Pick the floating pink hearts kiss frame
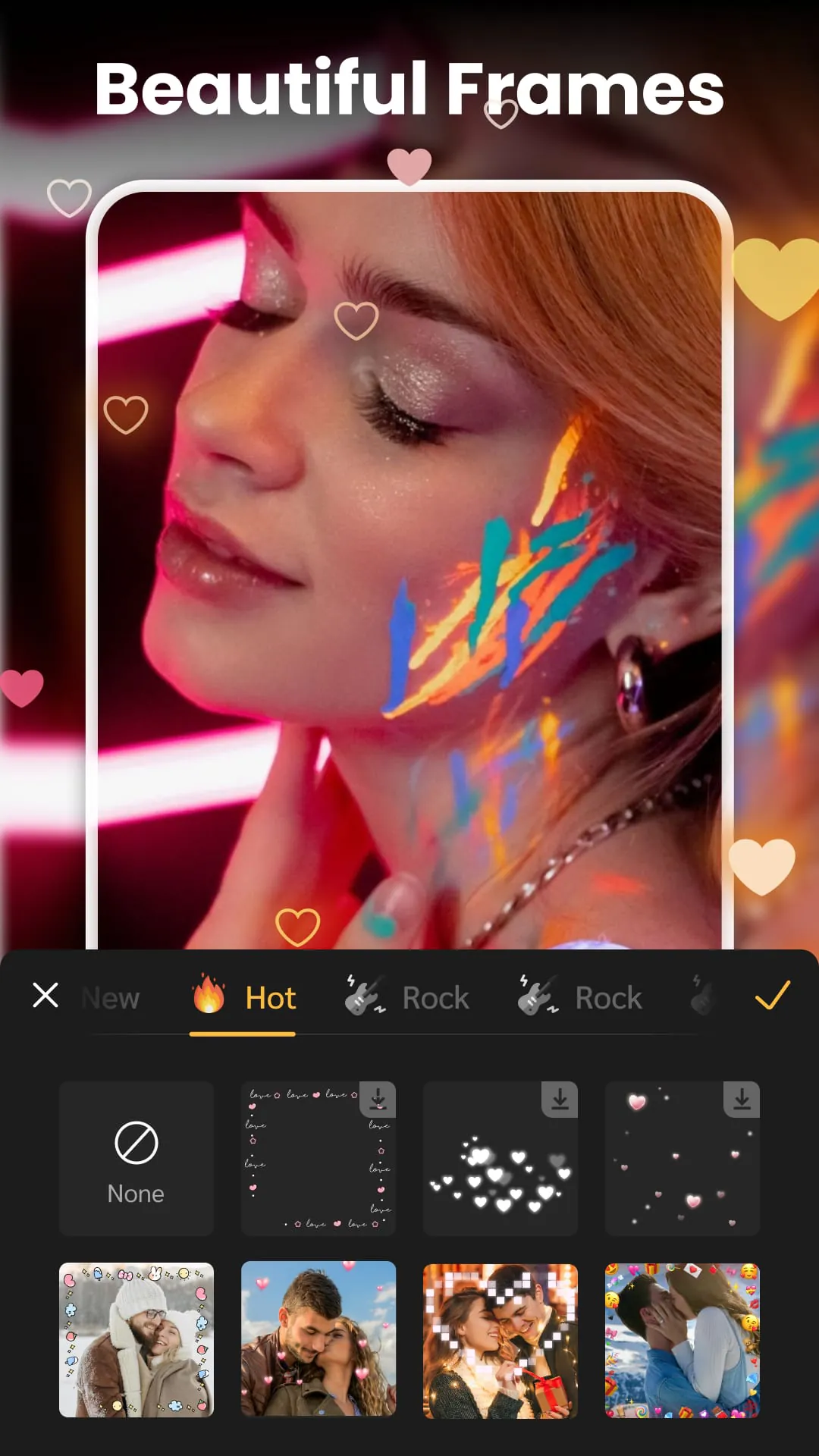The image size is (819, 1456). click(318, 1341)
